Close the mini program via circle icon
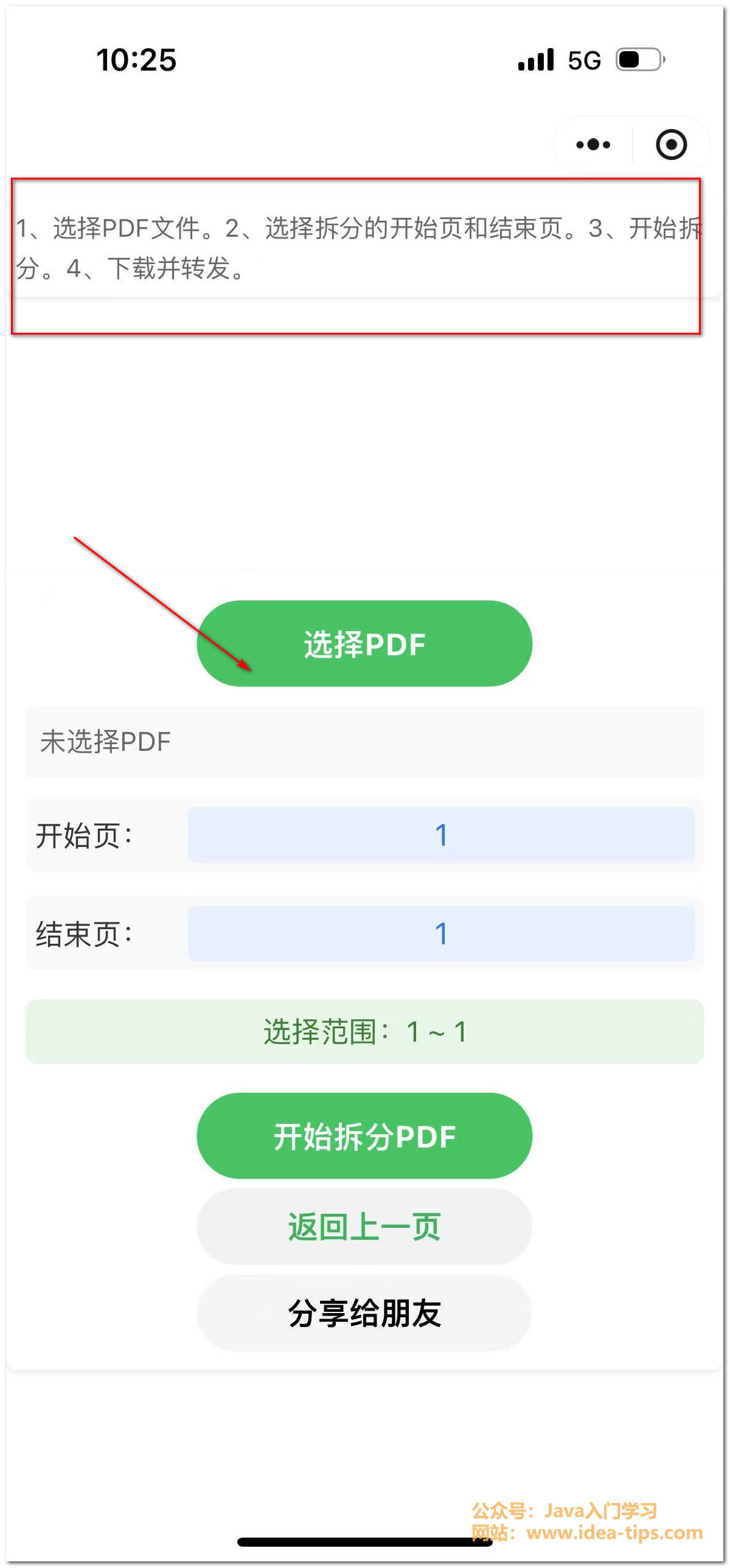This screenshot has width=730, height=1568. 671,145
